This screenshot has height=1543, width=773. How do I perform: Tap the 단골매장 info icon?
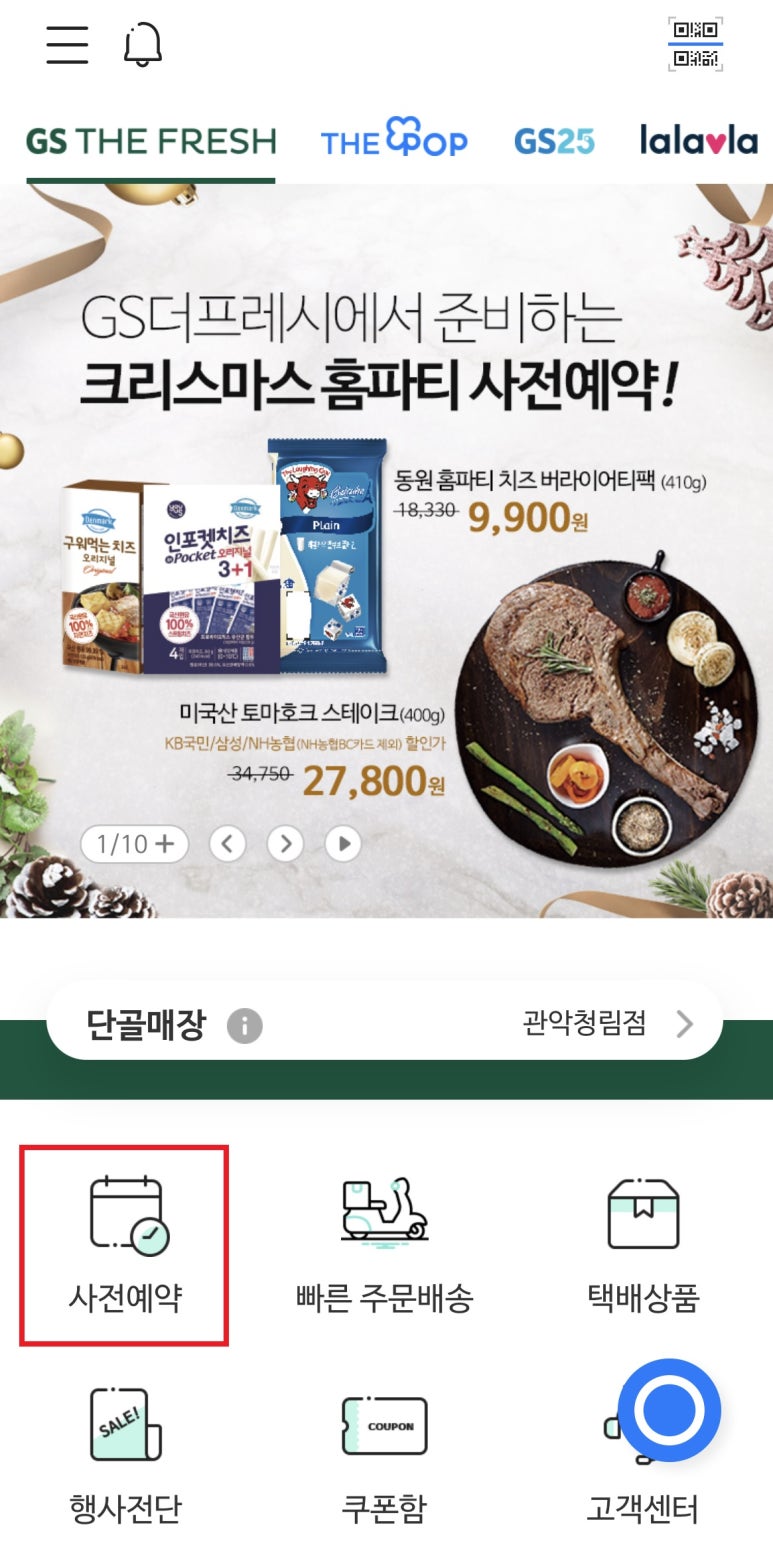(x=244, y=1025)
